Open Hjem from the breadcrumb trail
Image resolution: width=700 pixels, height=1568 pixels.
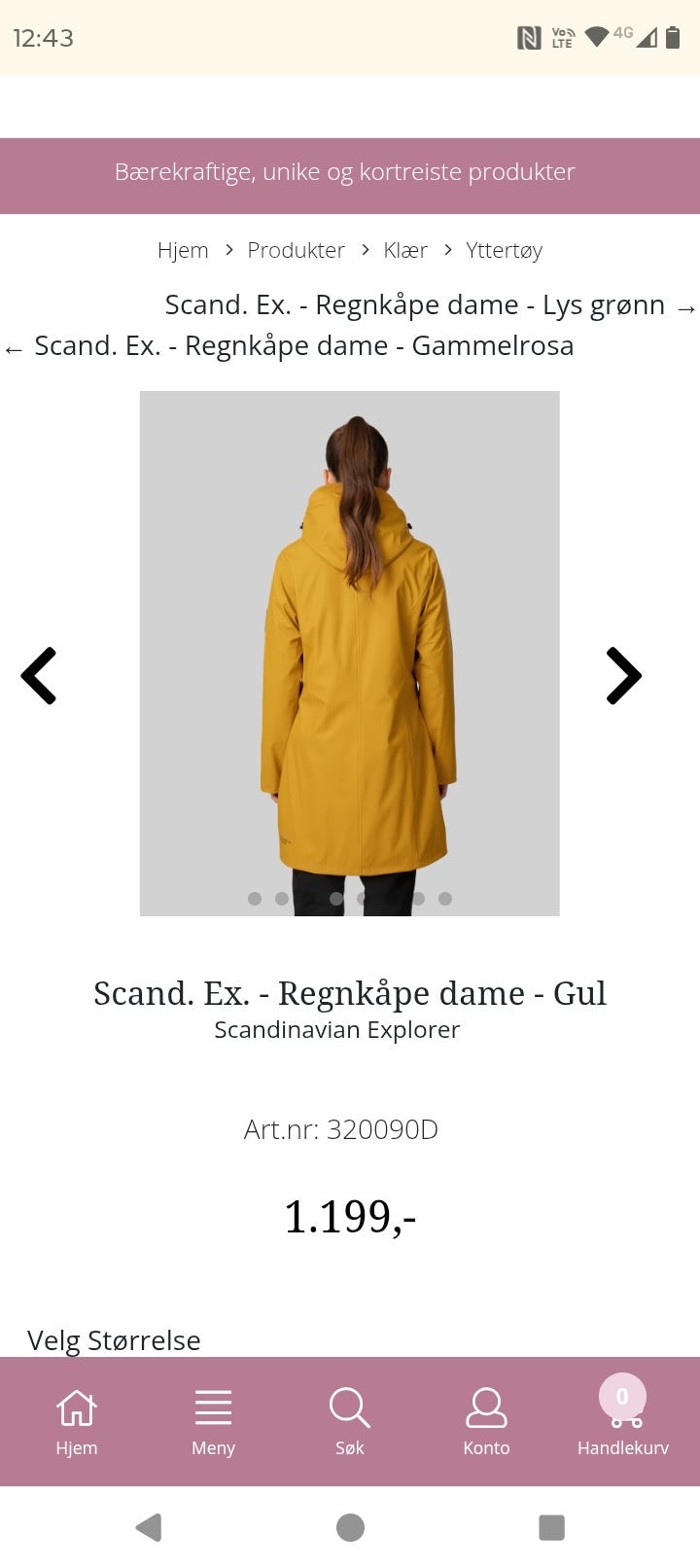tap(183, 250)
